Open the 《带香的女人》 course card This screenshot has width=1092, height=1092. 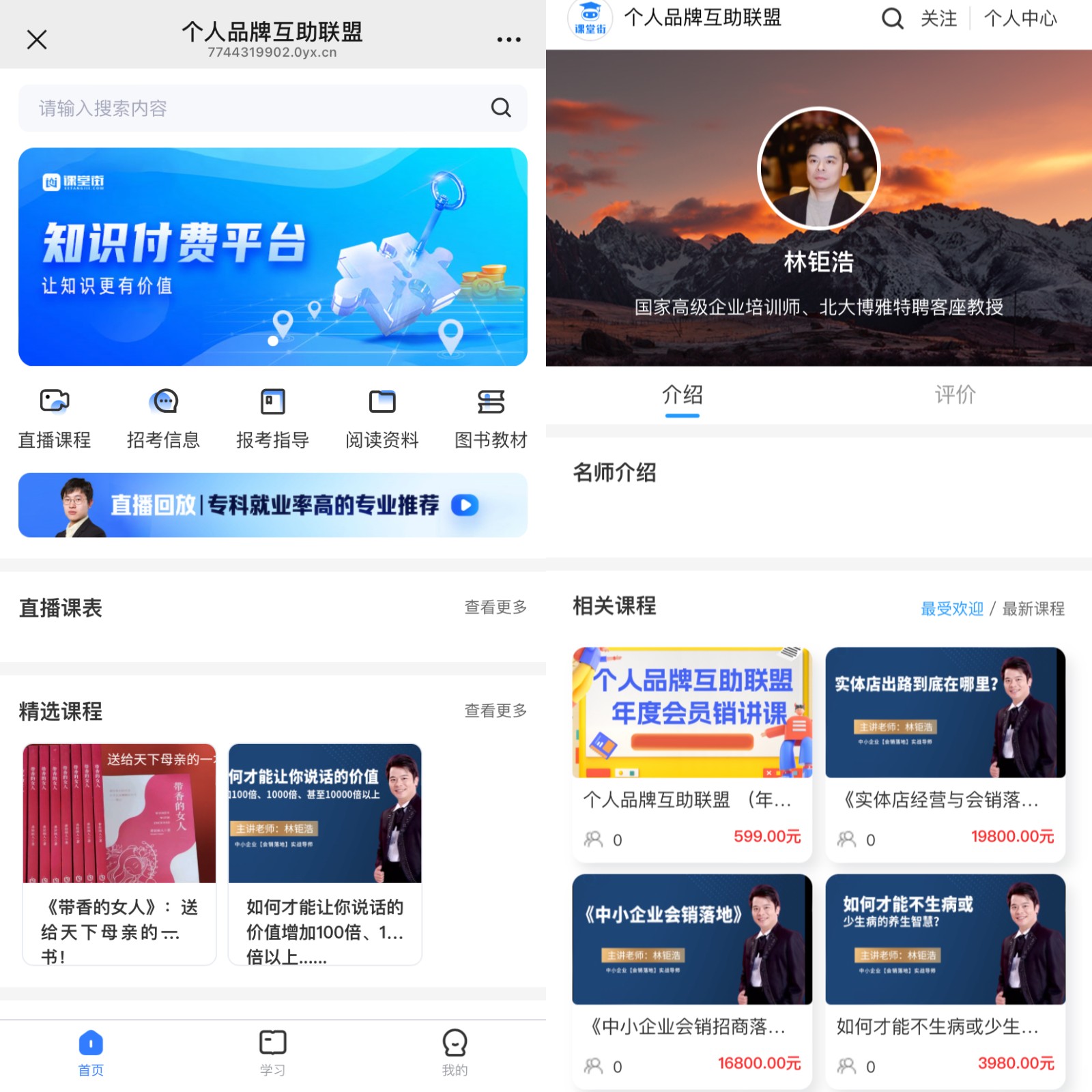point(119,853)
